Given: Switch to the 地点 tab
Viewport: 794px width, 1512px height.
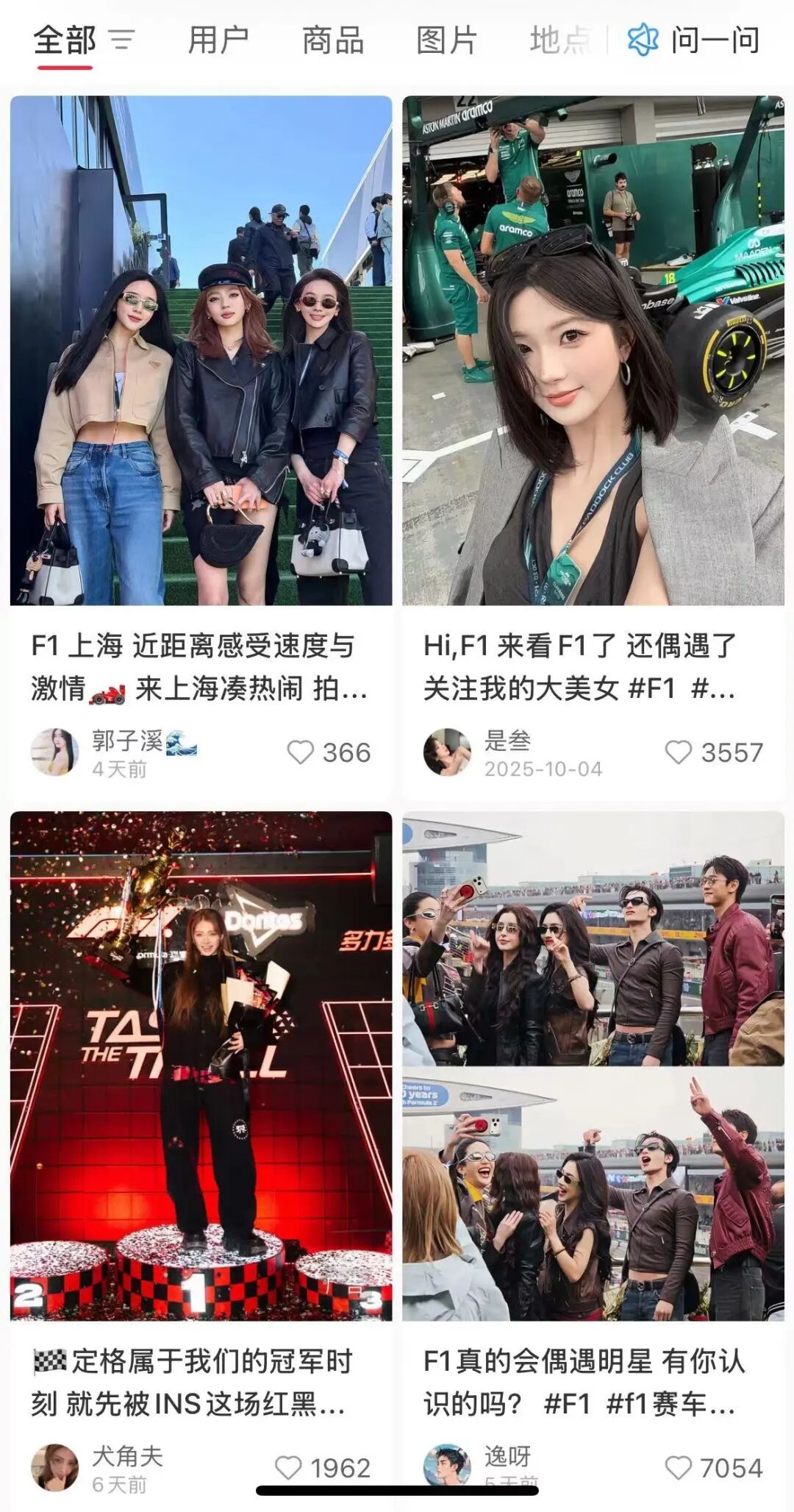Looking at the screenshot, I should [560, 40].
